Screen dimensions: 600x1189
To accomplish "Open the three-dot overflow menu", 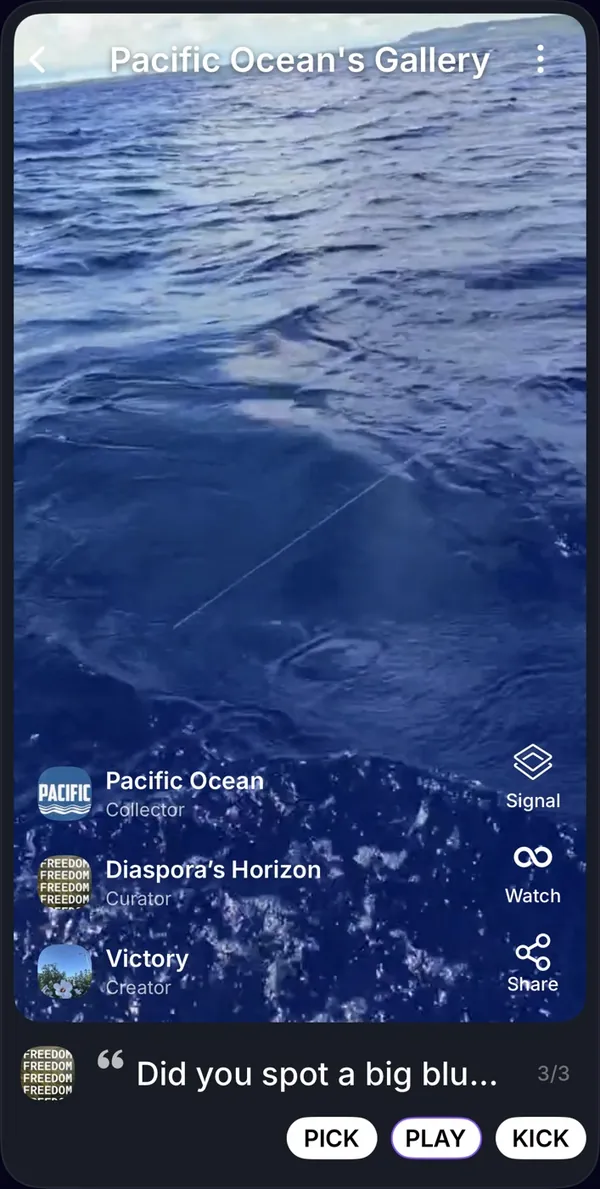I will [x=539, y=59].
